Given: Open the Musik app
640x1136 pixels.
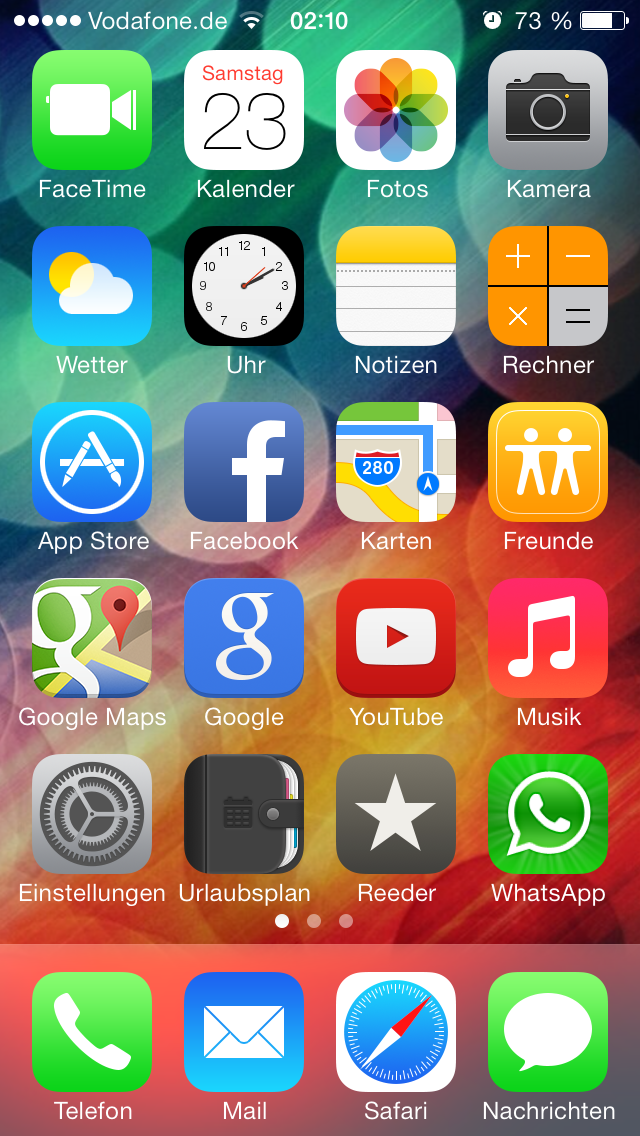Looking at the screenshot, I should 548,638.
